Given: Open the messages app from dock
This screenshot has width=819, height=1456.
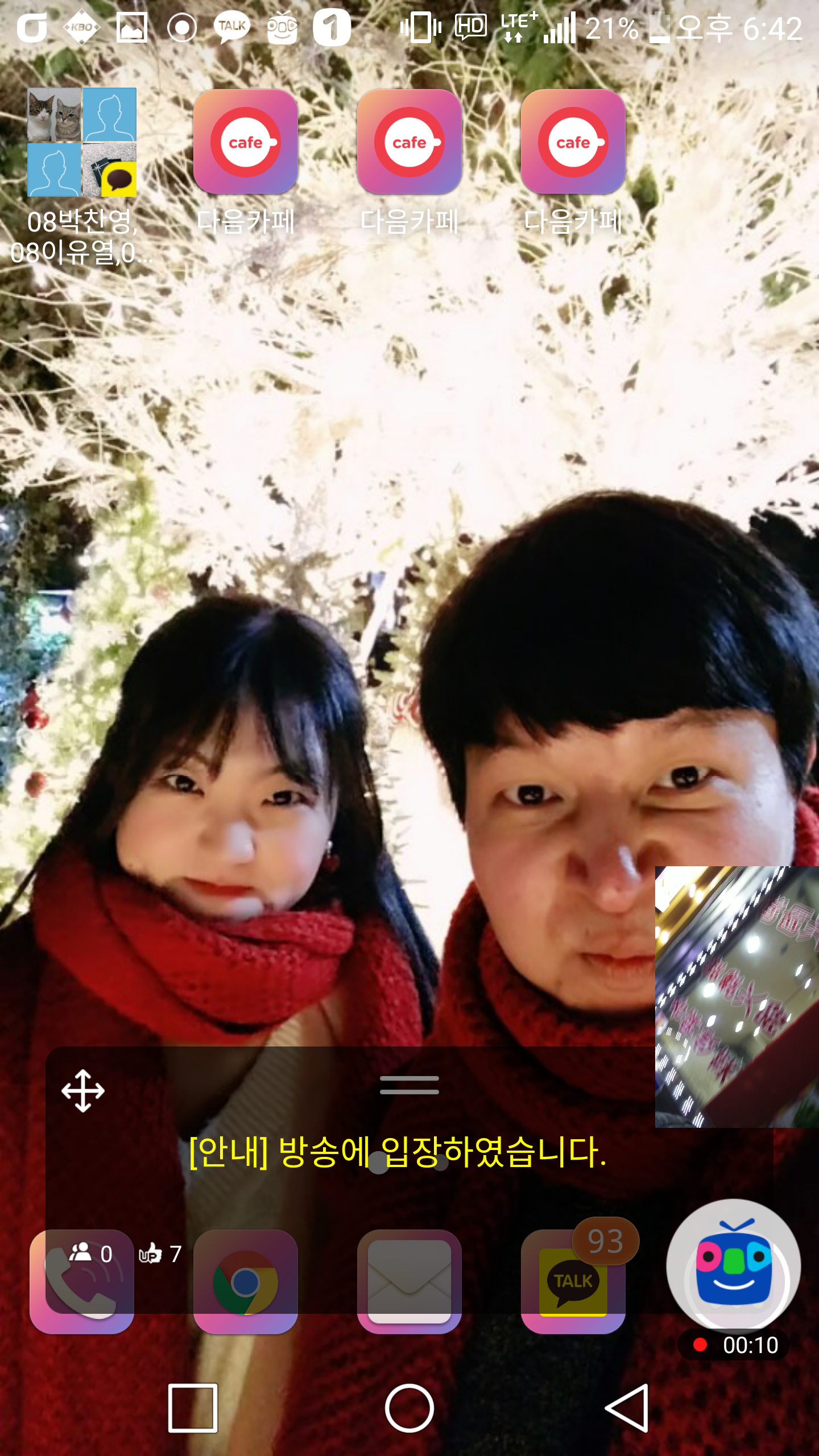Looking at the screenshot, I should pos(409,1281).
